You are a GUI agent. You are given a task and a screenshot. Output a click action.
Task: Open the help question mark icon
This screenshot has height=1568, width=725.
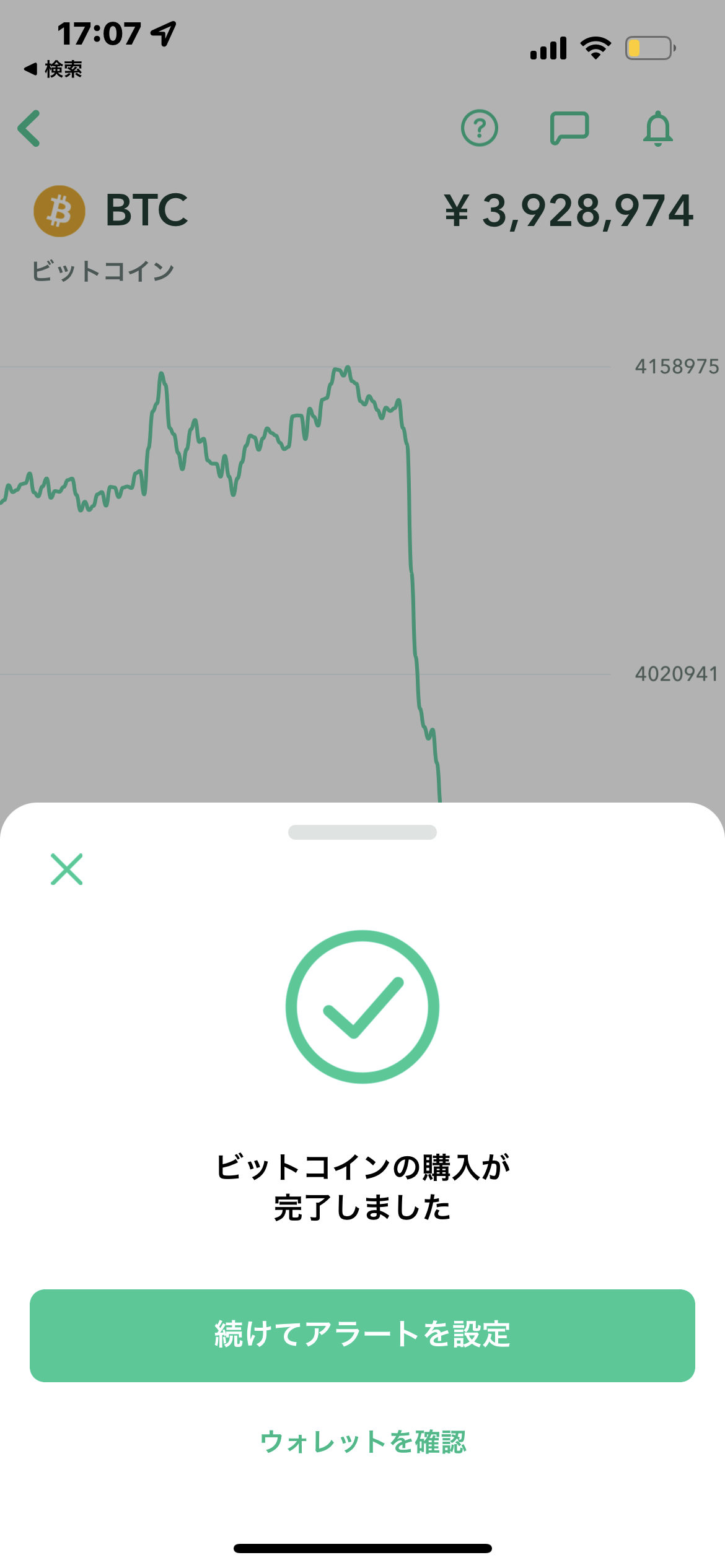pyautogui.click(x=480, y=128)
